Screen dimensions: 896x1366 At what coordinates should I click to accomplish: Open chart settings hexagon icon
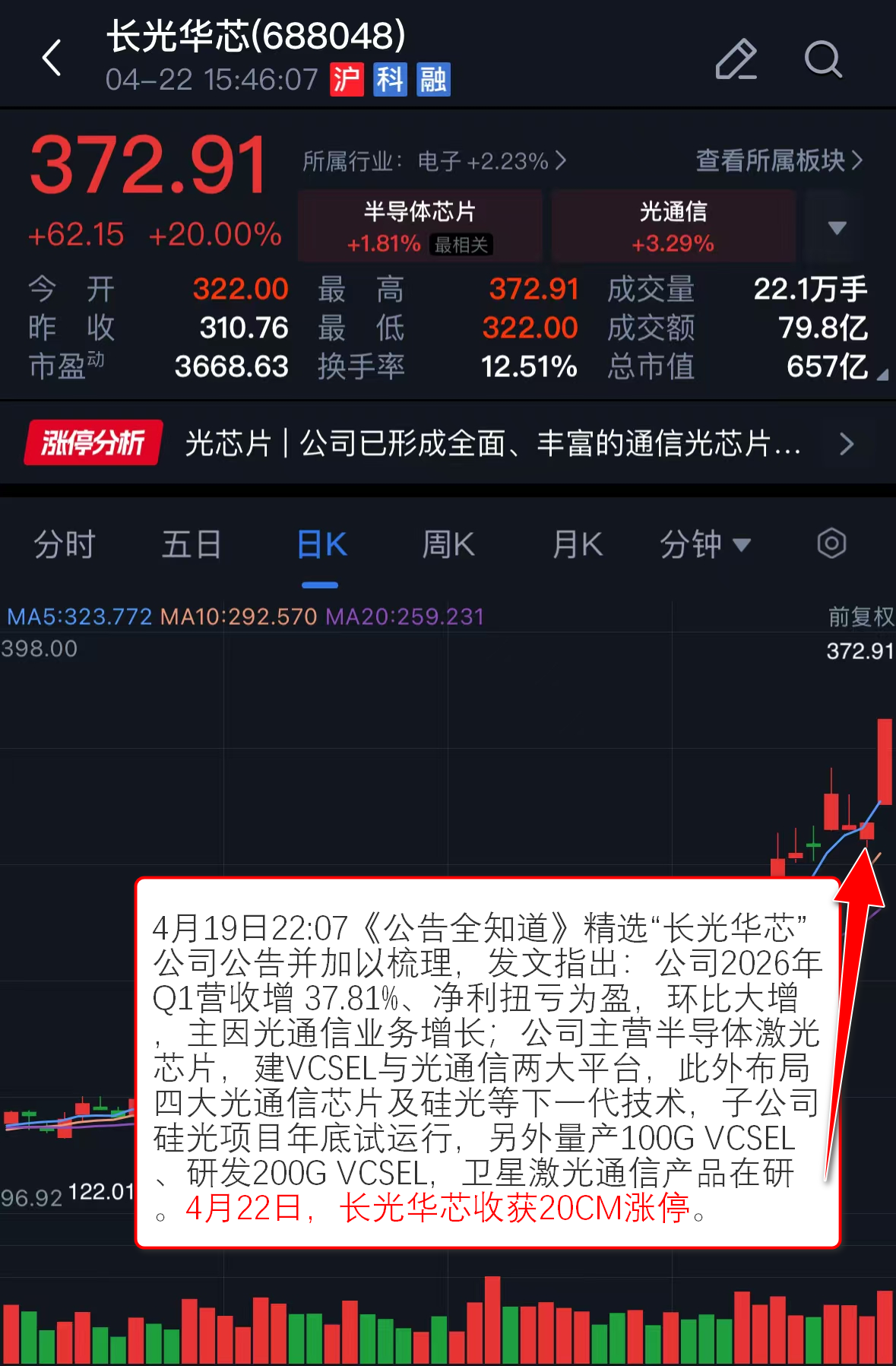pyautogui.click(x=831, y=544)
